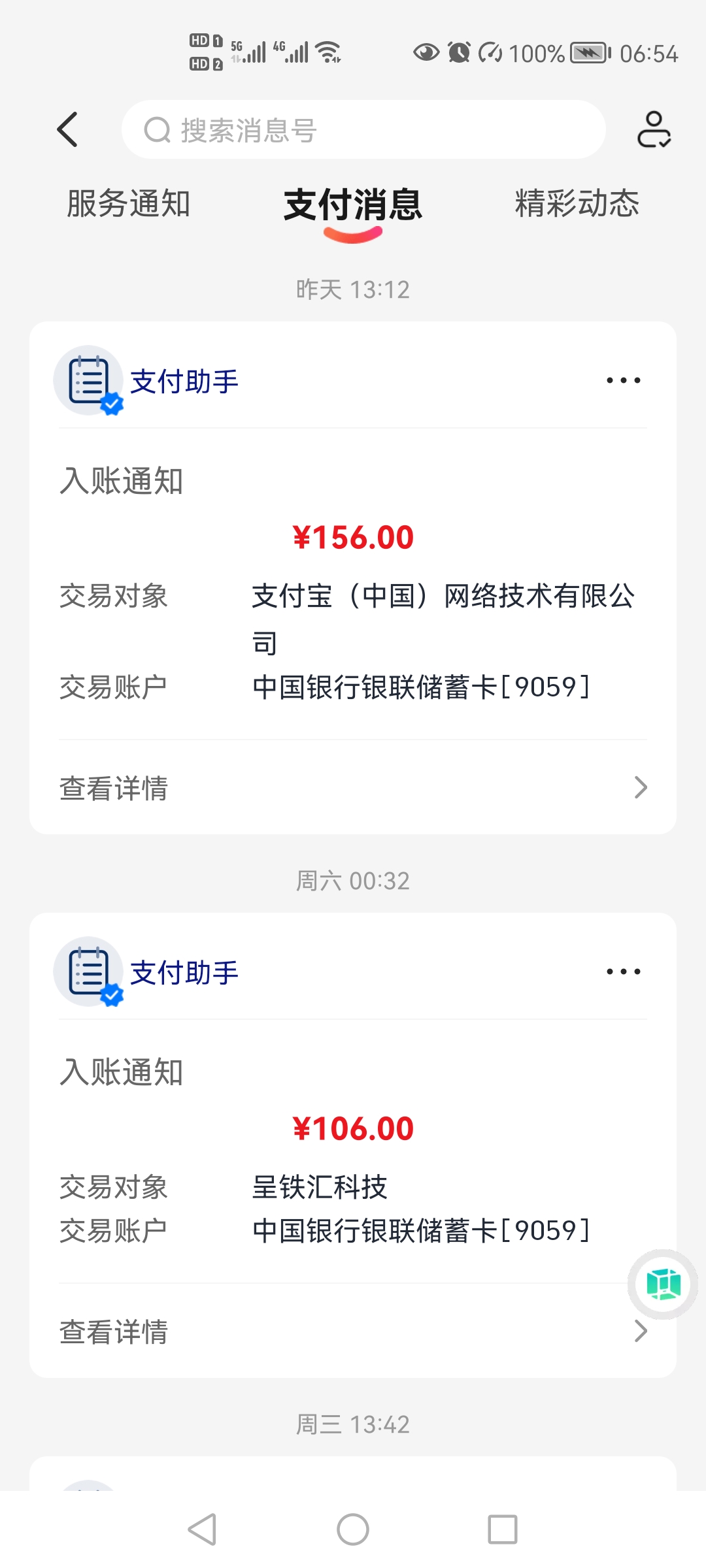Viewport: 706px width, 1568px height.
Task: Switch to the 精彩动态 tab
Action: click(x=577, y=203)
